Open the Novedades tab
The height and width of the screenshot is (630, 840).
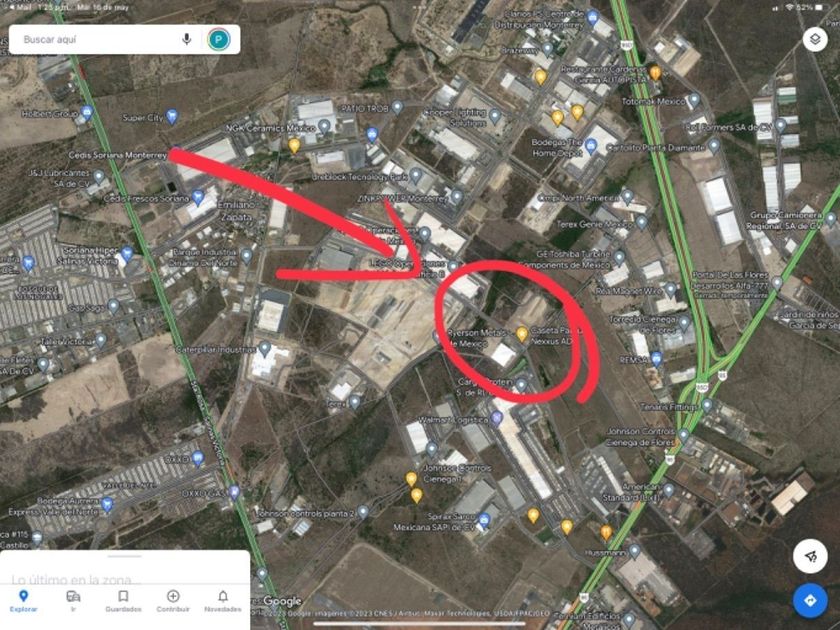(223, 601)
